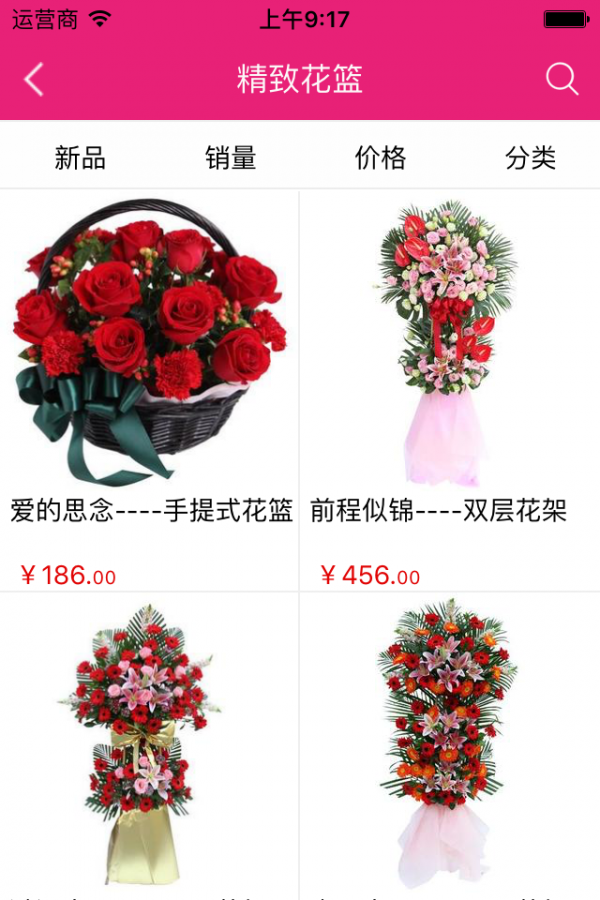Open the white-wrapped tall flower stand product
600x900 pixels.
coord(448,745)
